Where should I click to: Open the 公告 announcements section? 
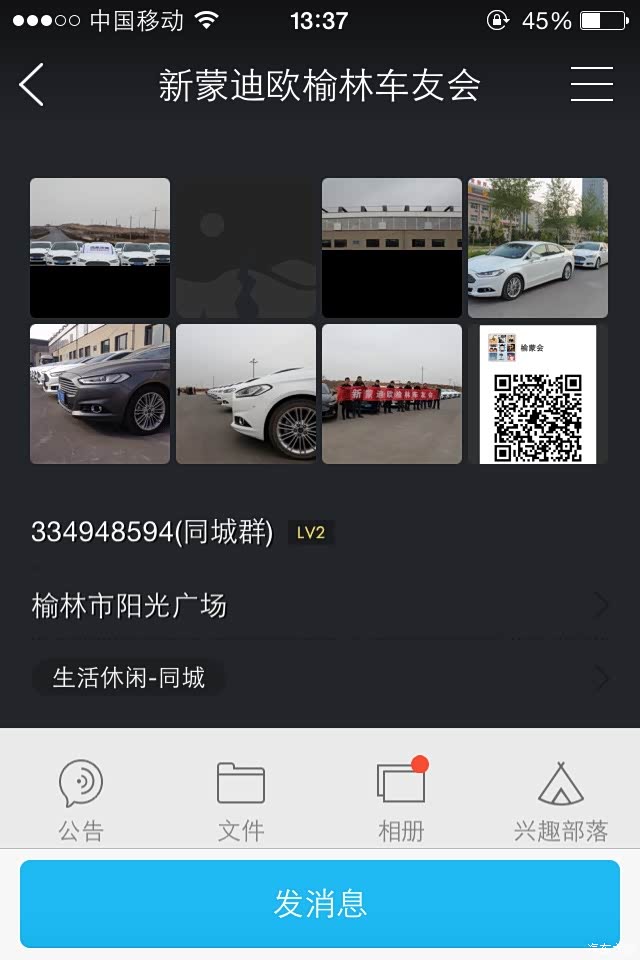81,799
